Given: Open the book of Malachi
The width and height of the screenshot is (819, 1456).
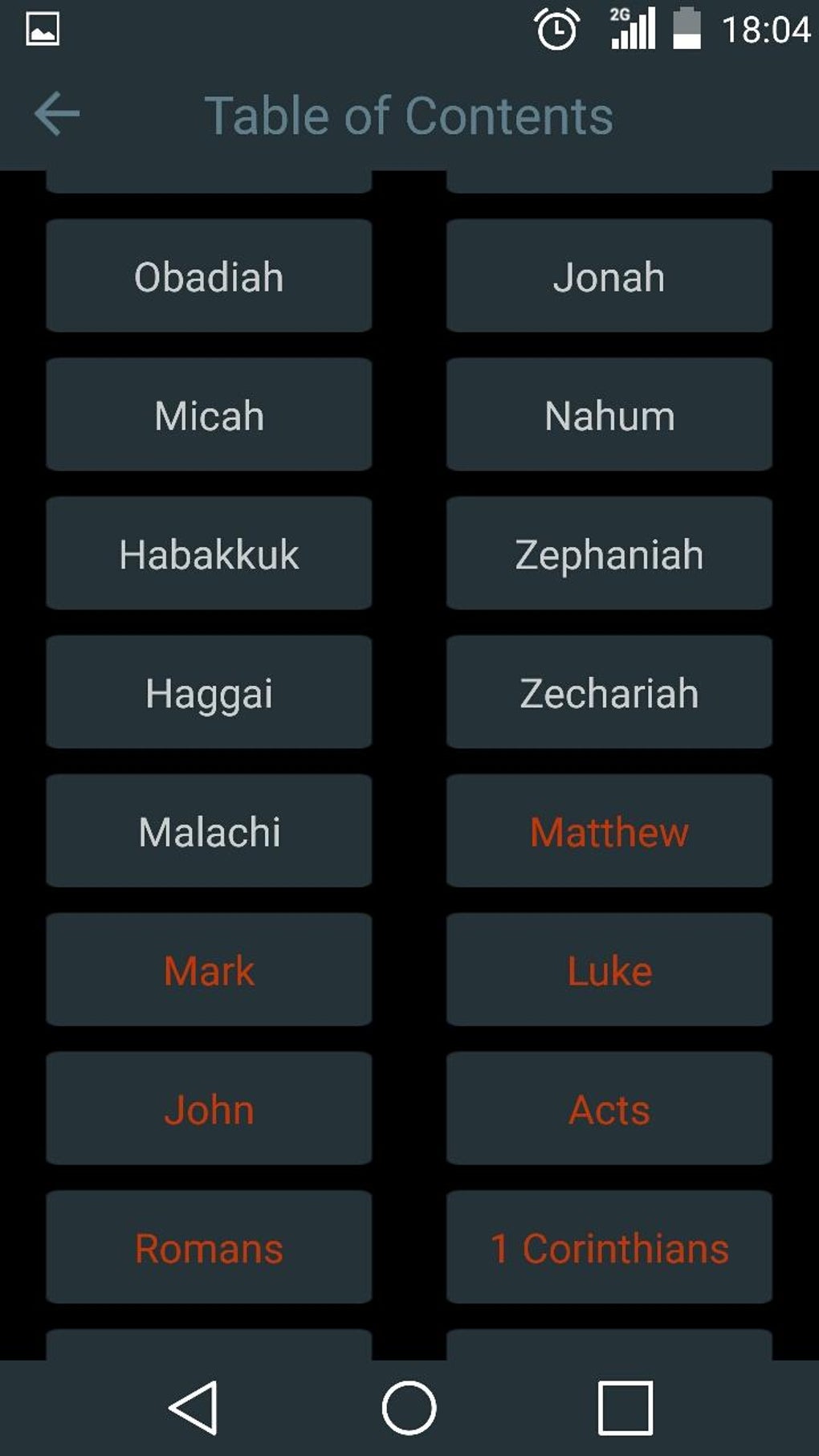Looking at the screenshot, I should coord(209,831).
